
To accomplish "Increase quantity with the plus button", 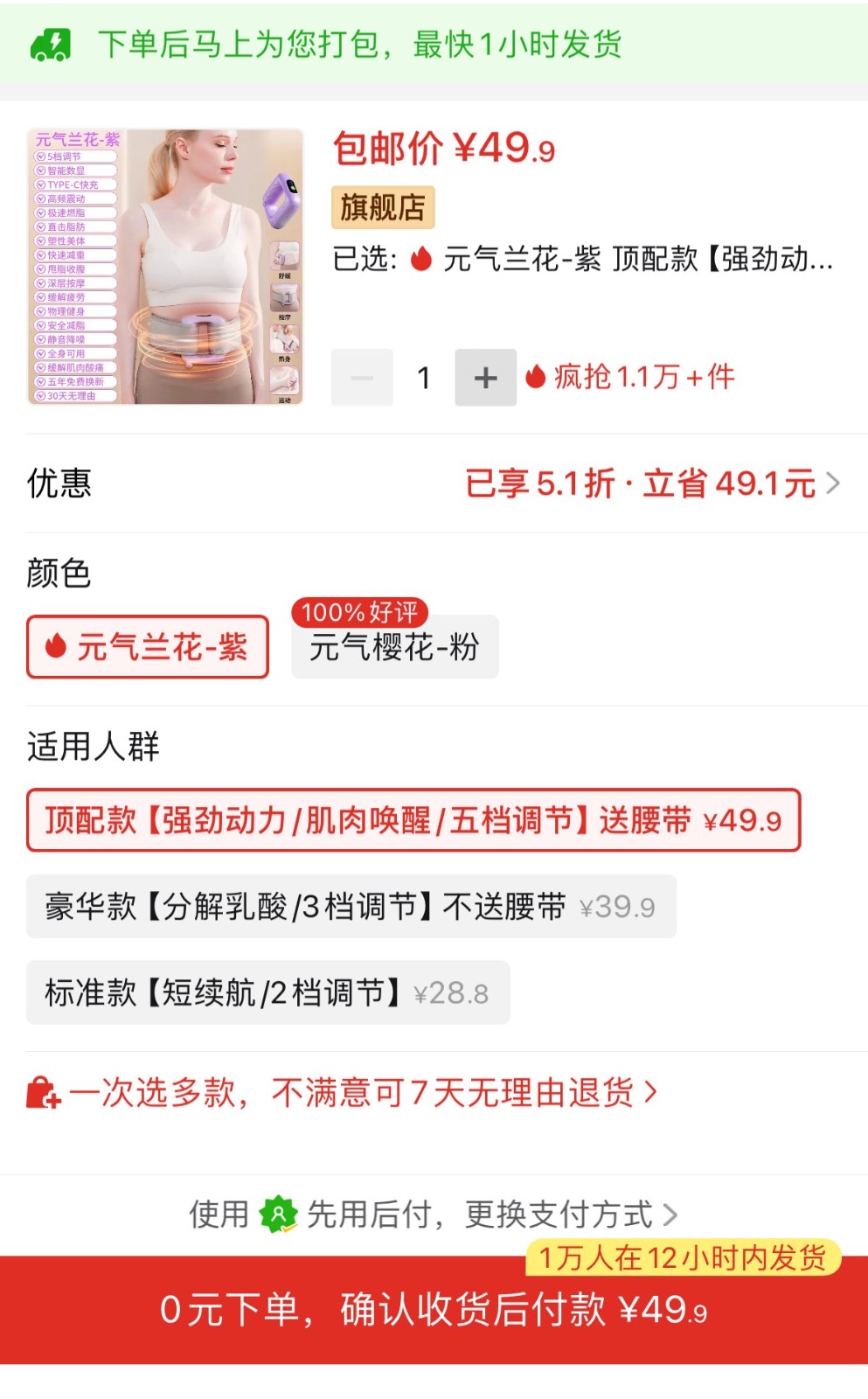I will [x=485, y=378].
